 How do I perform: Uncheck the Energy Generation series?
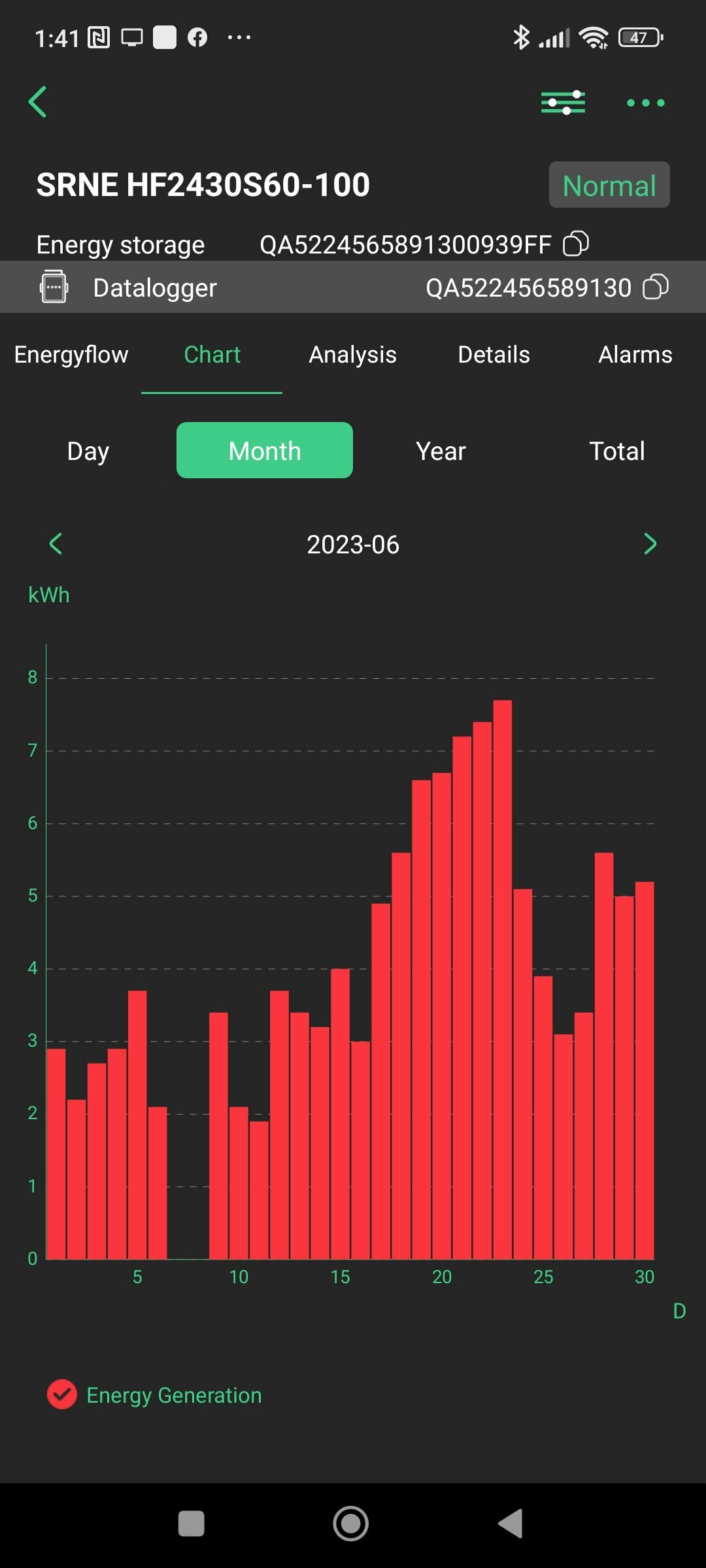pyautogui.click(x=62, y=1395)
